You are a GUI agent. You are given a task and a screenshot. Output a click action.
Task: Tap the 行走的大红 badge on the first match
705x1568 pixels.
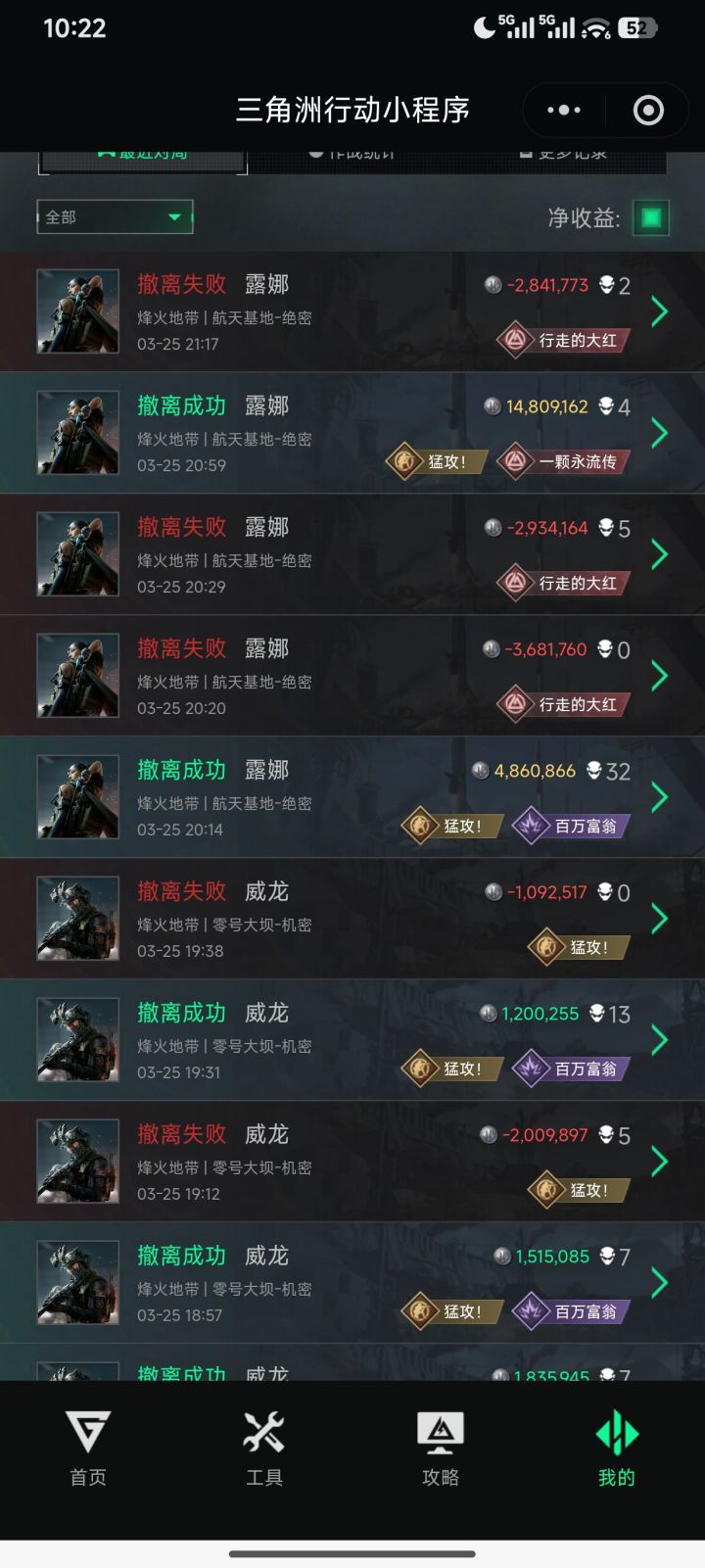563,340
